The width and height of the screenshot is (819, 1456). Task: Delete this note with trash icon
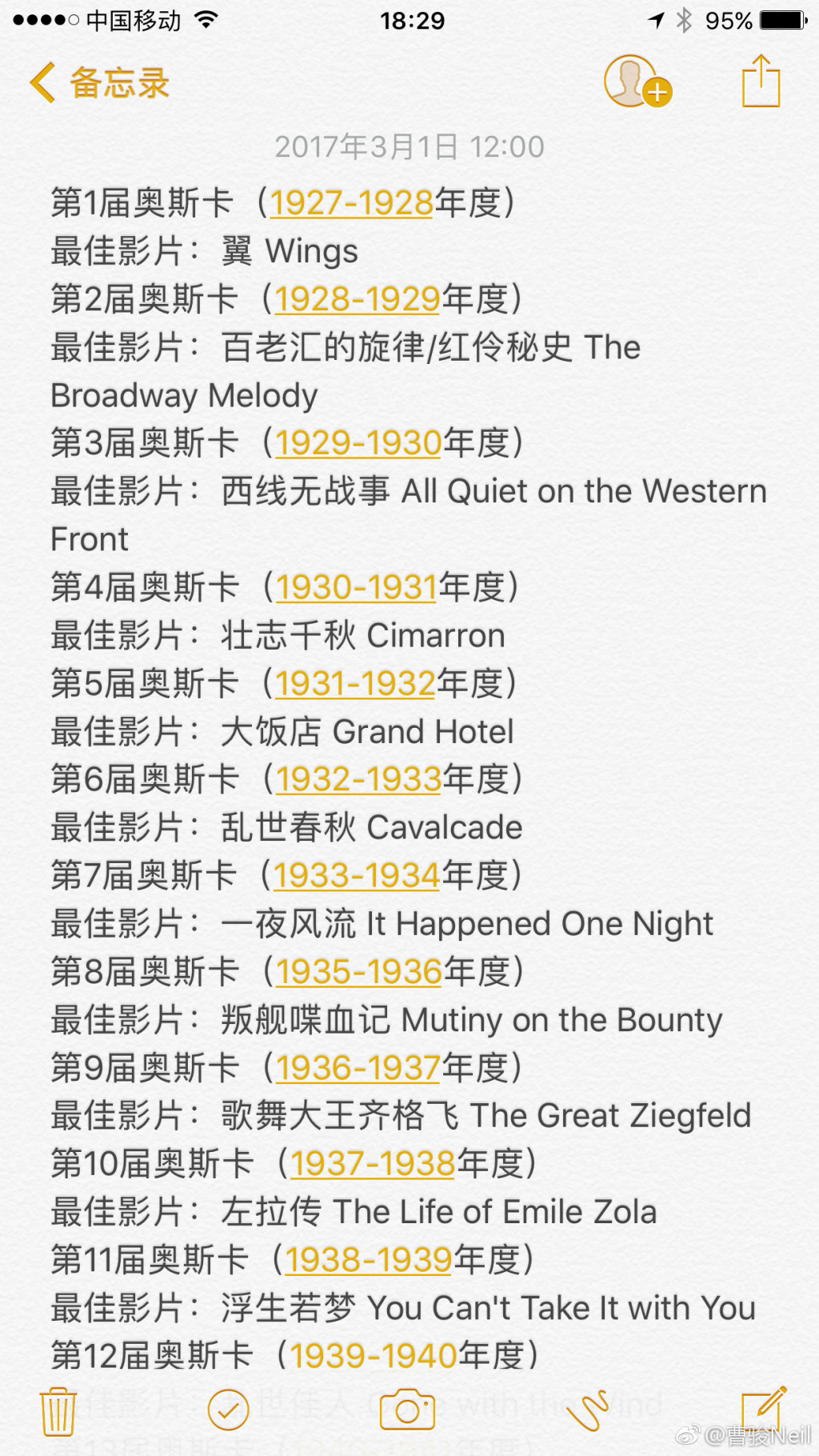pyautogui.click(x=58, y=1410)
